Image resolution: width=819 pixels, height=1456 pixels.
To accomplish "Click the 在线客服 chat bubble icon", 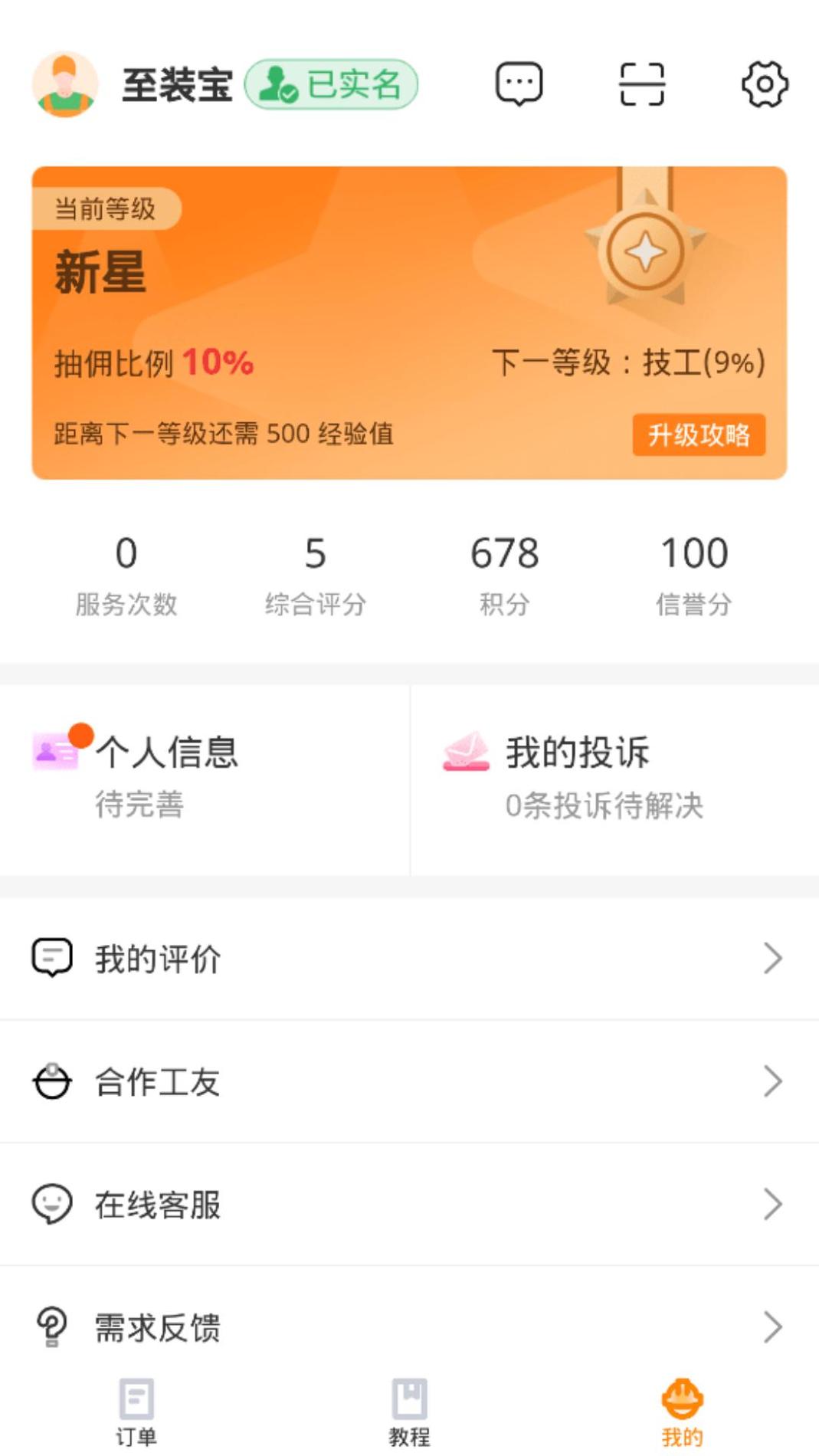I will pos(51,1205).
